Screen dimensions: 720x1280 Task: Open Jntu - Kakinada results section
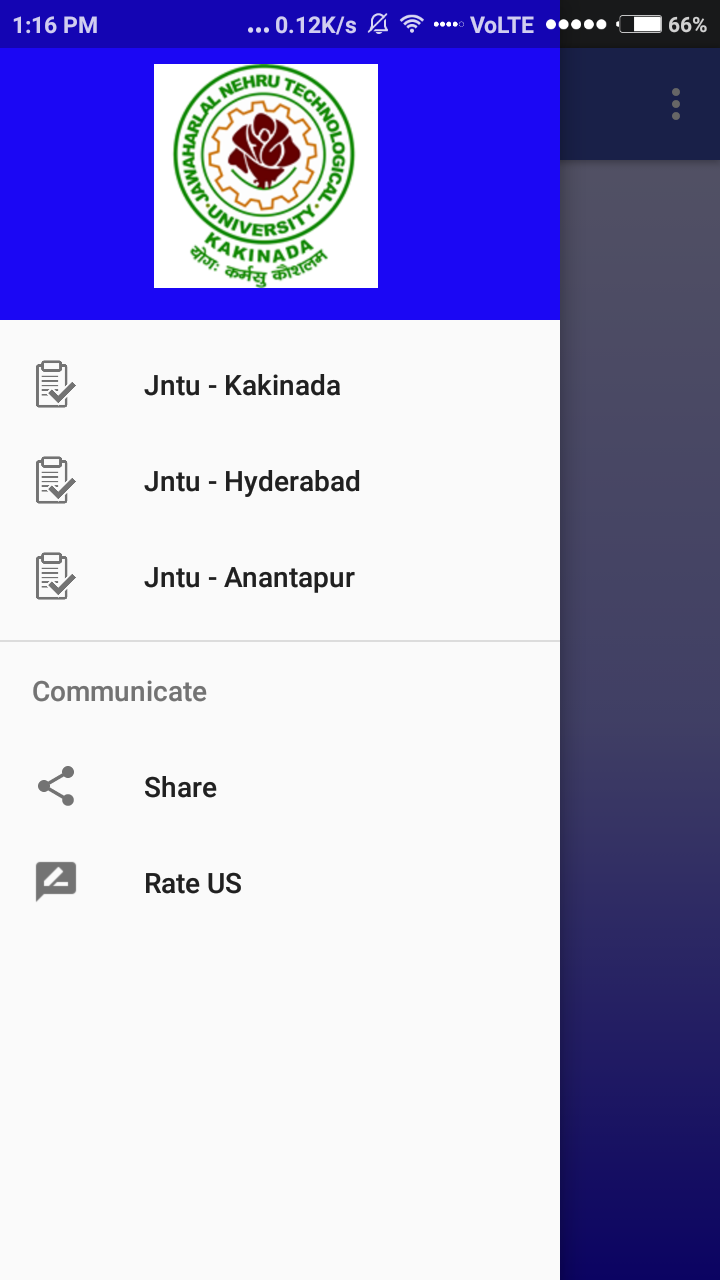(243, 385)
